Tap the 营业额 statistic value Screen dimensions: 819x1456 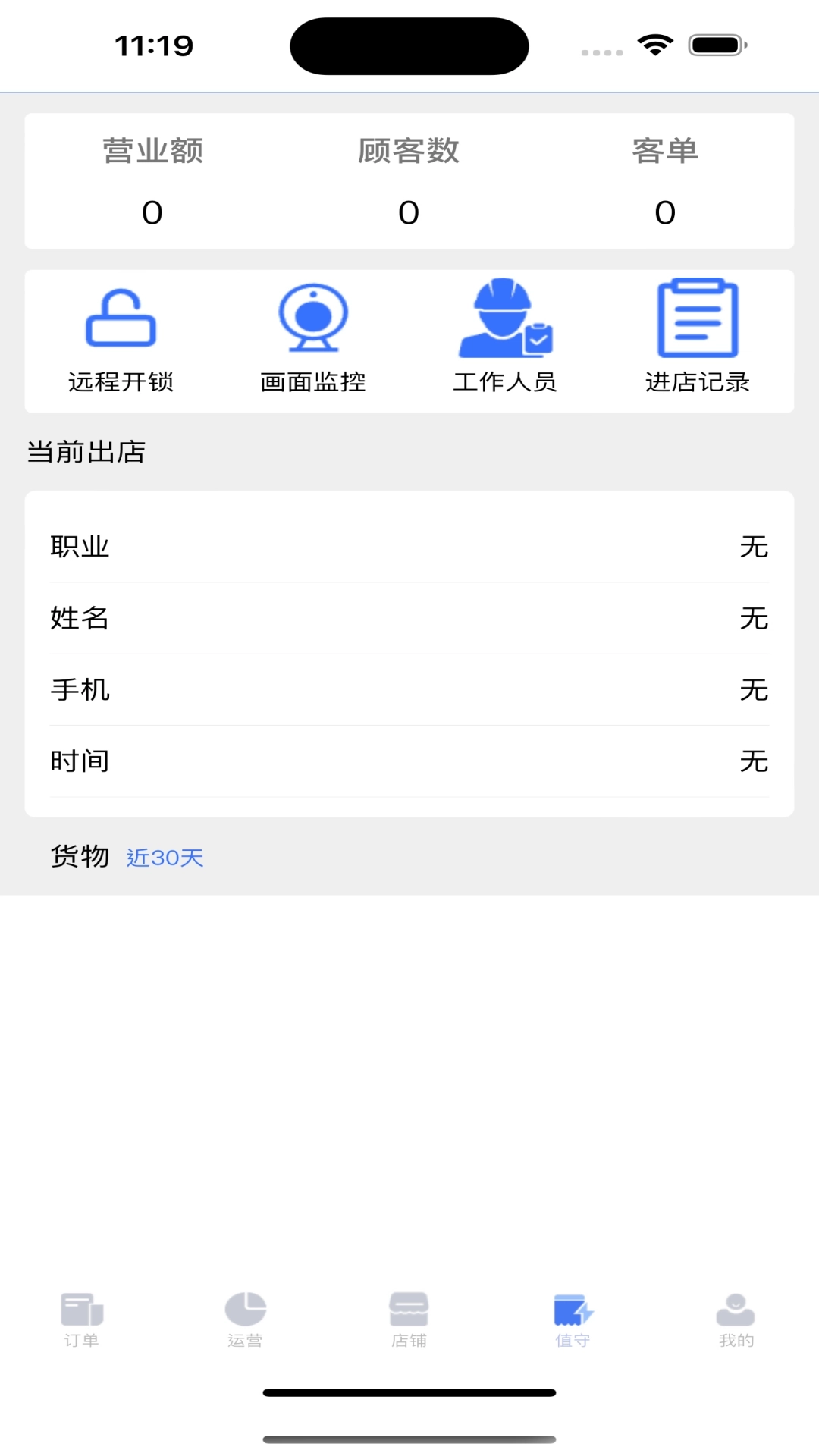click(153, 212)
